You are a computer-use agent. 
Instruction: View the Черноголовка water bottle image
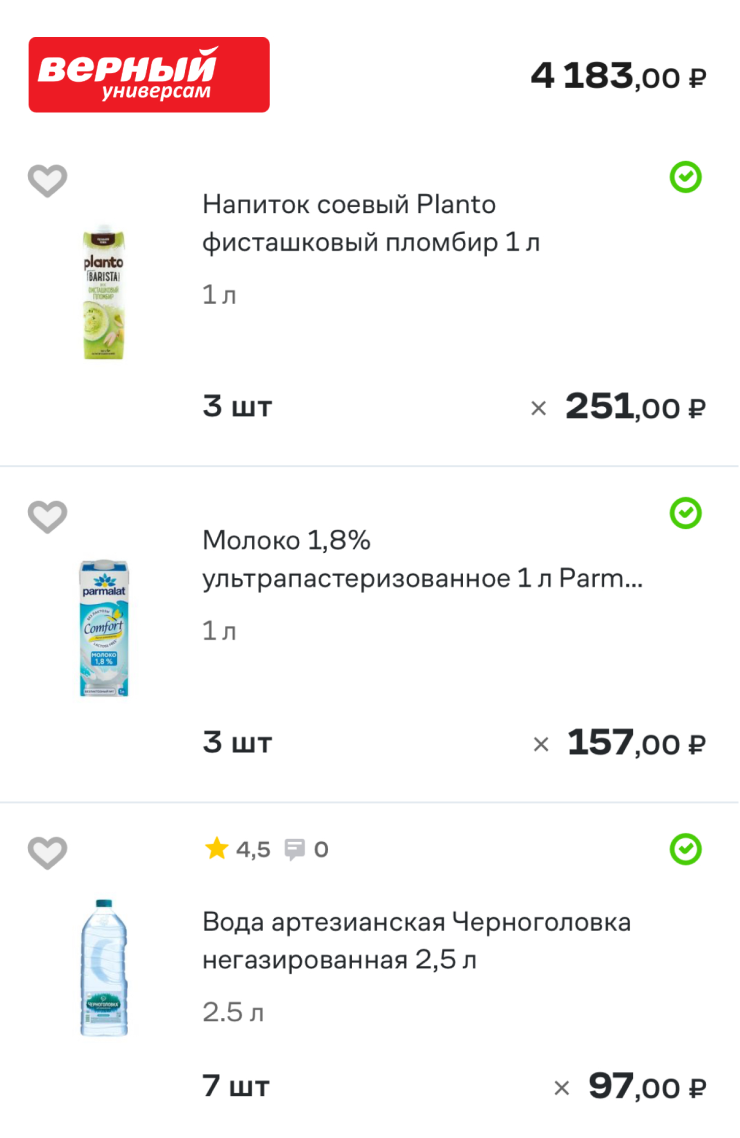[104, 967]
